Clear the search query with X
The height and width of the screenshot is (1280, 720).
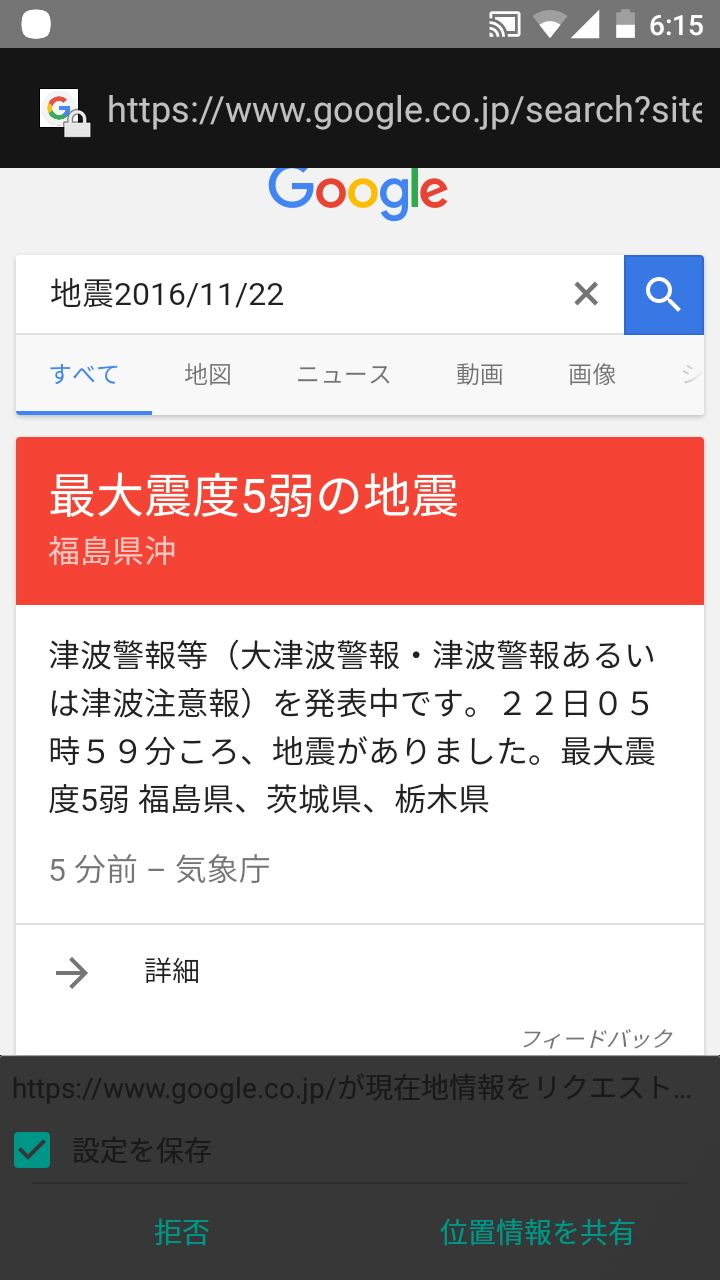click(586, 294)
